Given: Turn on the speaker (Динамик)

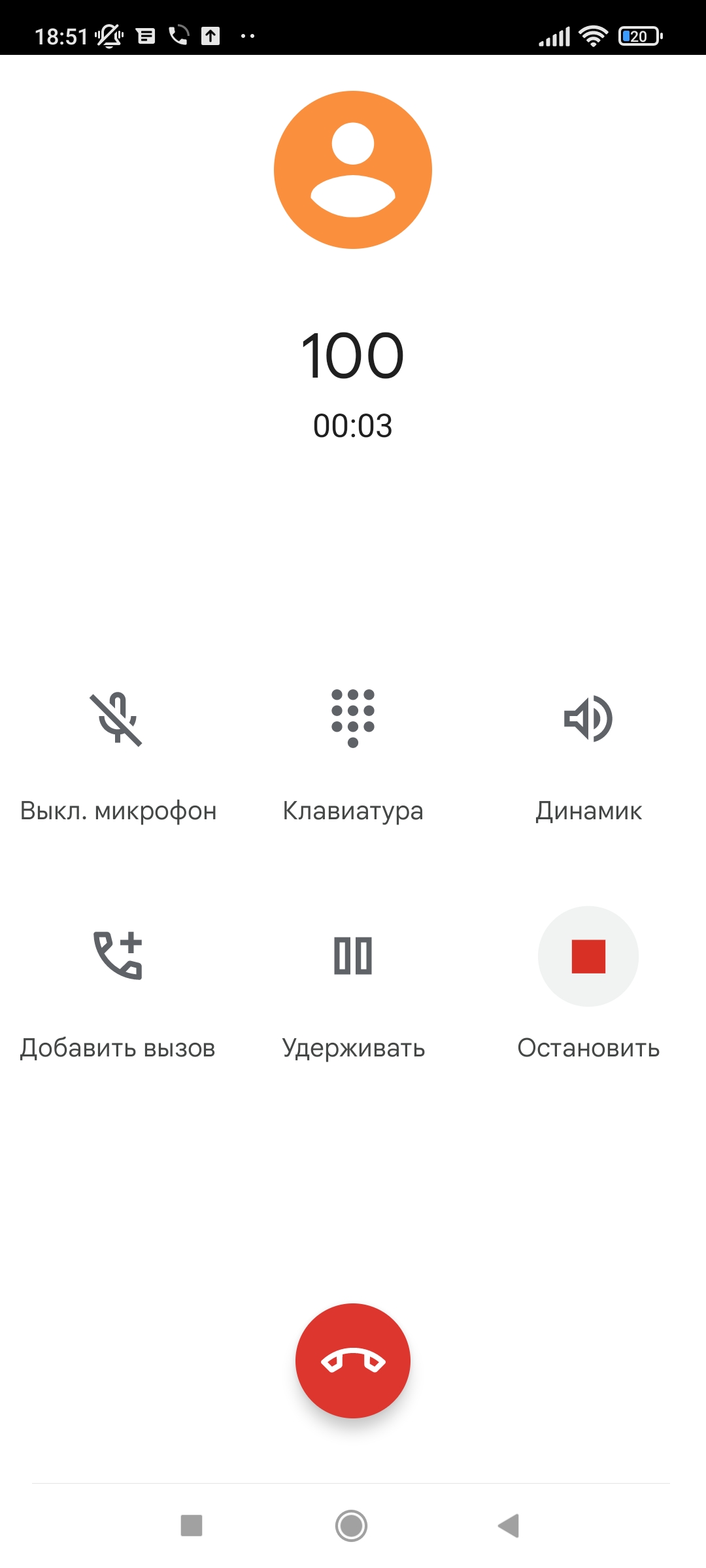Looking at the screenshot, I should pyautogui.click(x=588, y=719).
